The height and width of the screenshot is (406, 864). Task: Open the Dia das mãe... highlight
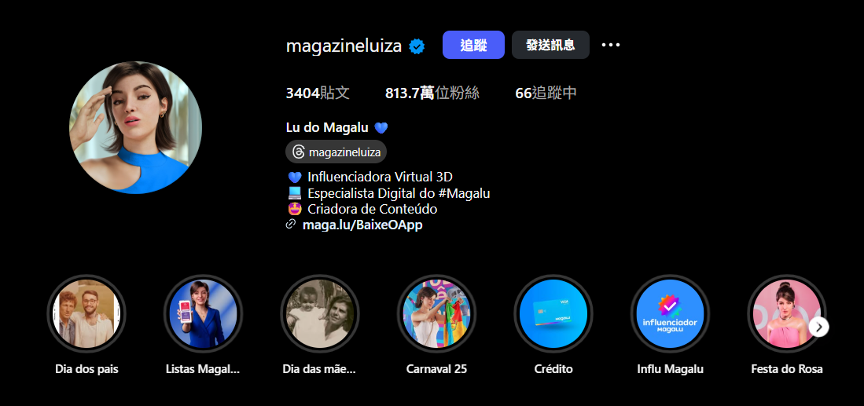tap(319, 313)
